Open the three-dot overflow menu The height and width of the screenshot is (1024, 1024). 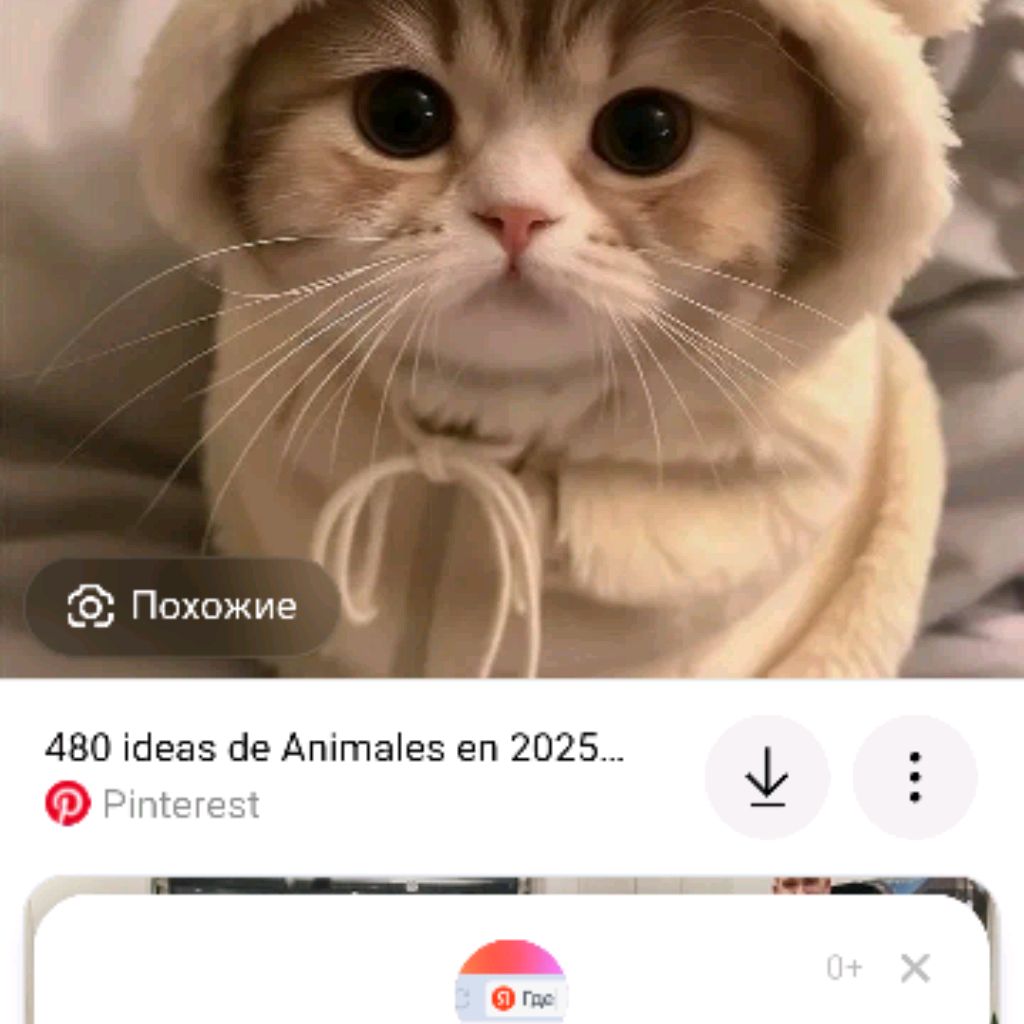pos(914,777)
